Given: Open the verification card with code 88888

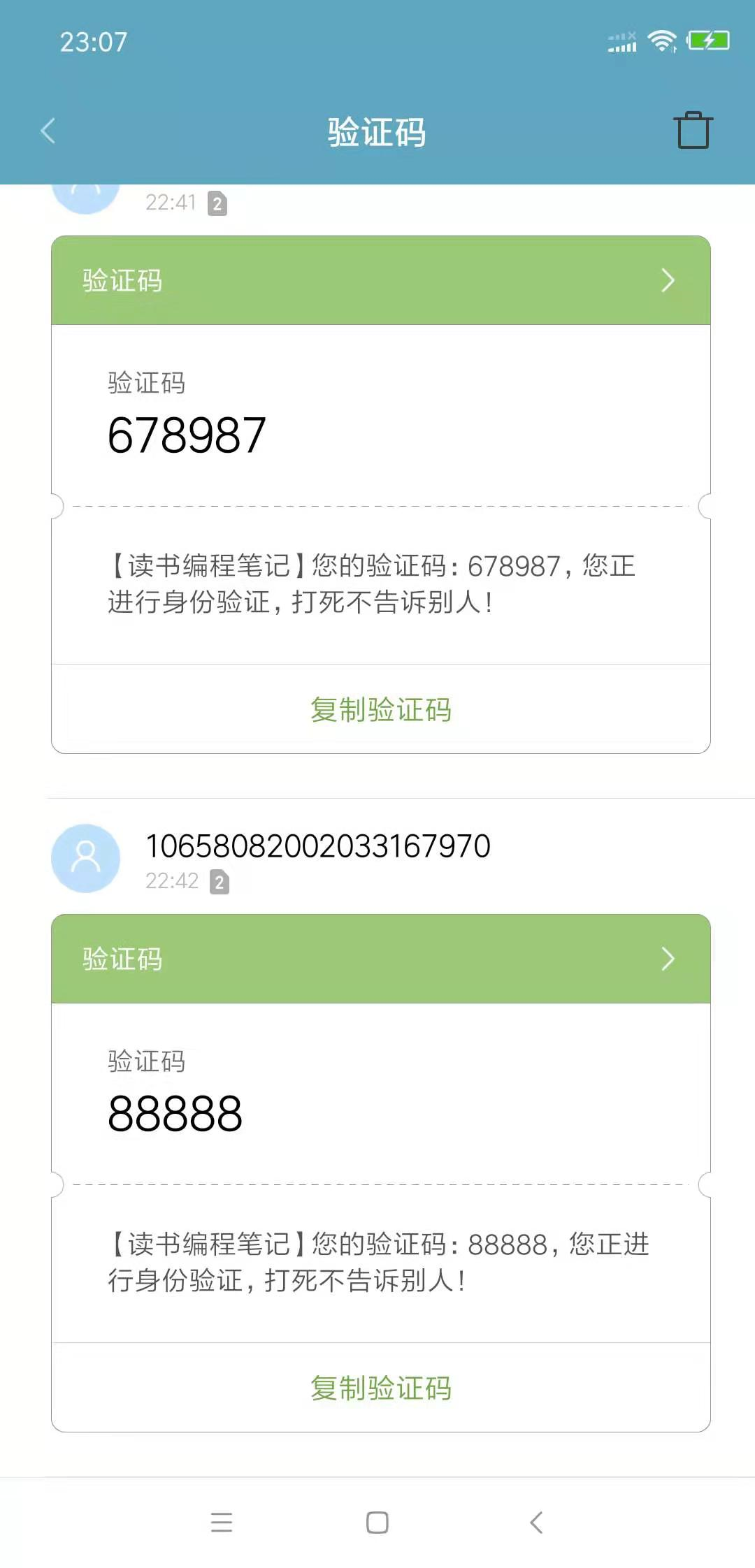Looking at the screenshot, I should tap(381, 959).
